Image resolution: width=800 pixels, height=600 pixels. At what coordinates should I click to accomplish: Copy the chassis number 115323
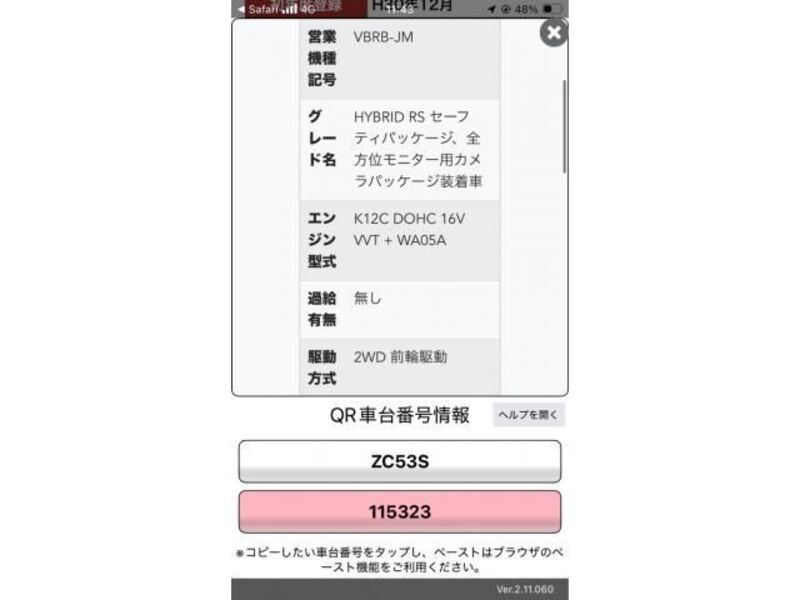coord(399,512)
